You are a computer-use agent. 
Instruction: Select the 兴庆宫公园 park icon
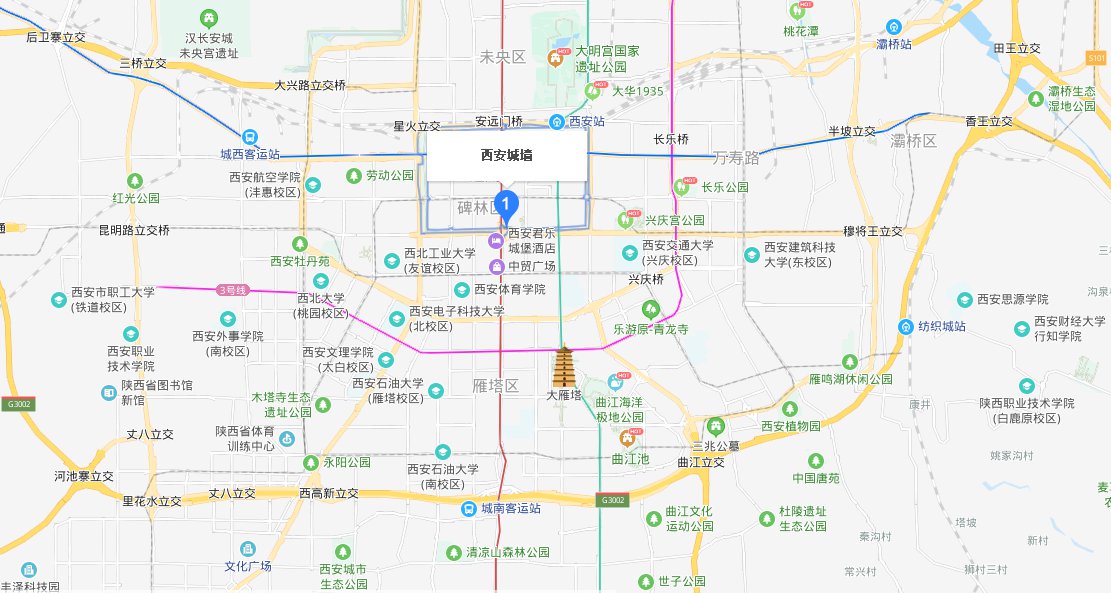pos(626,219)
